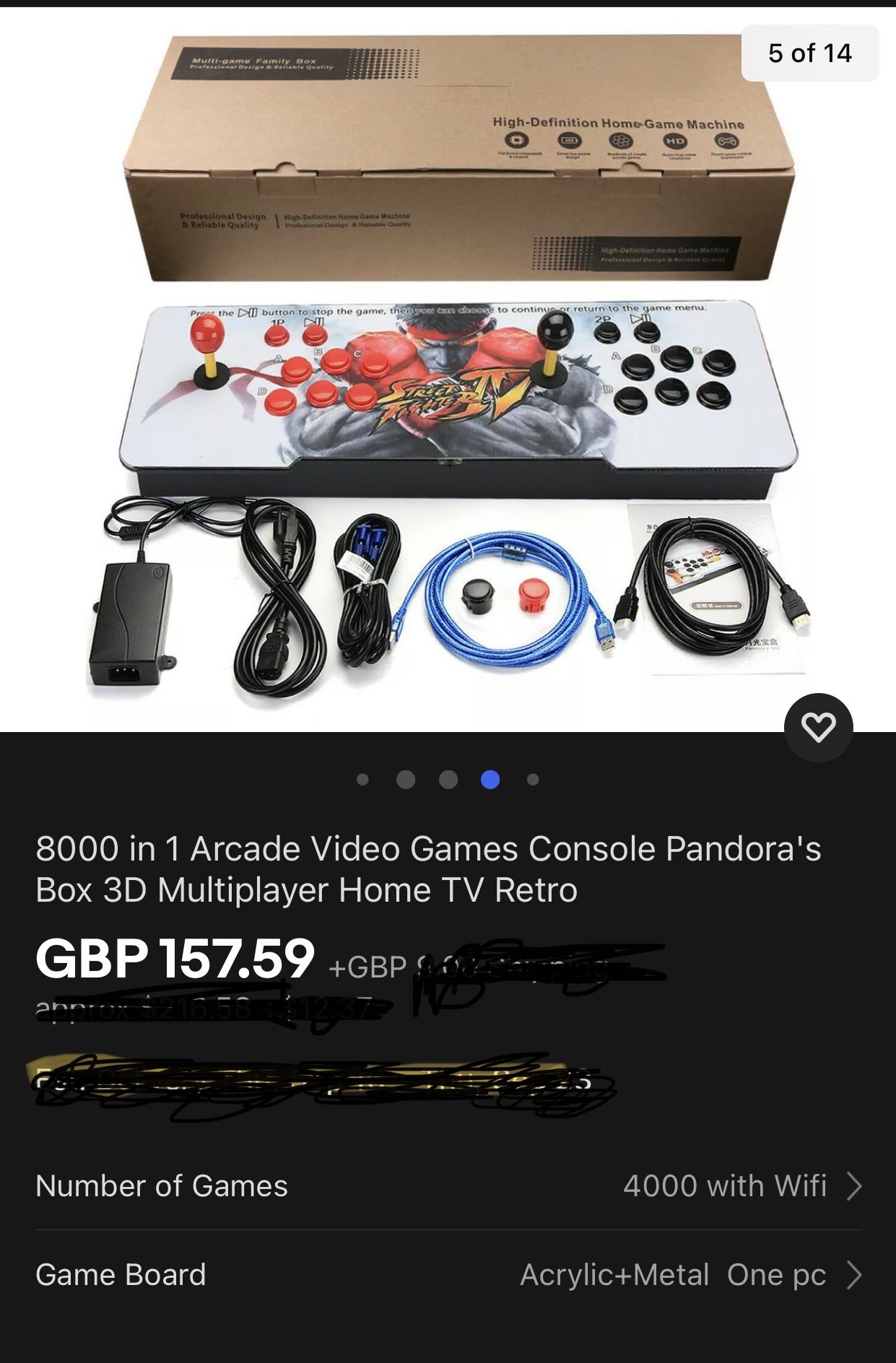This screenshot has width=896, height=1363.
Task: Open the Number of Games option selector
Action: tap(448, 1185)
